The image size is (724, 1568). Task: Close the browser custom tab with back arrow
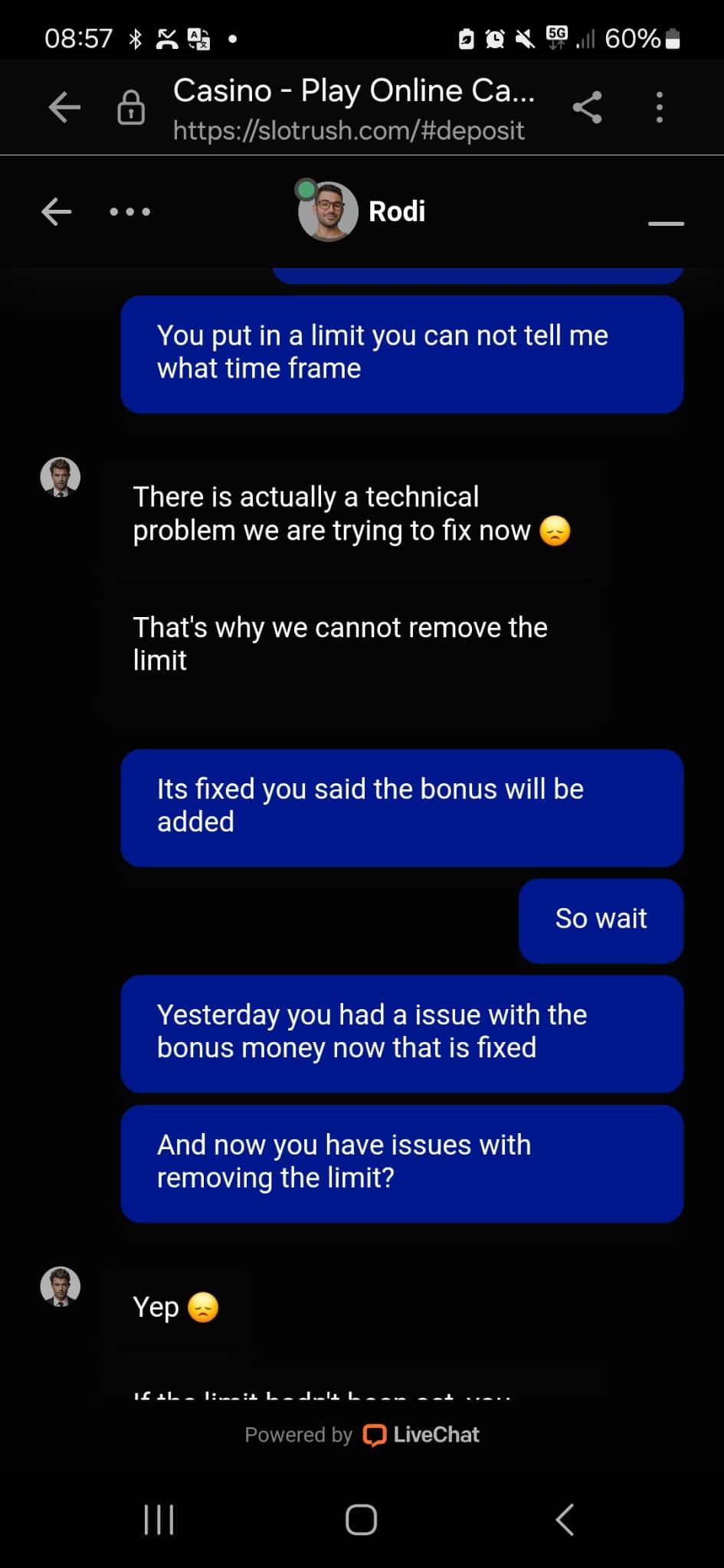(64, 107)
